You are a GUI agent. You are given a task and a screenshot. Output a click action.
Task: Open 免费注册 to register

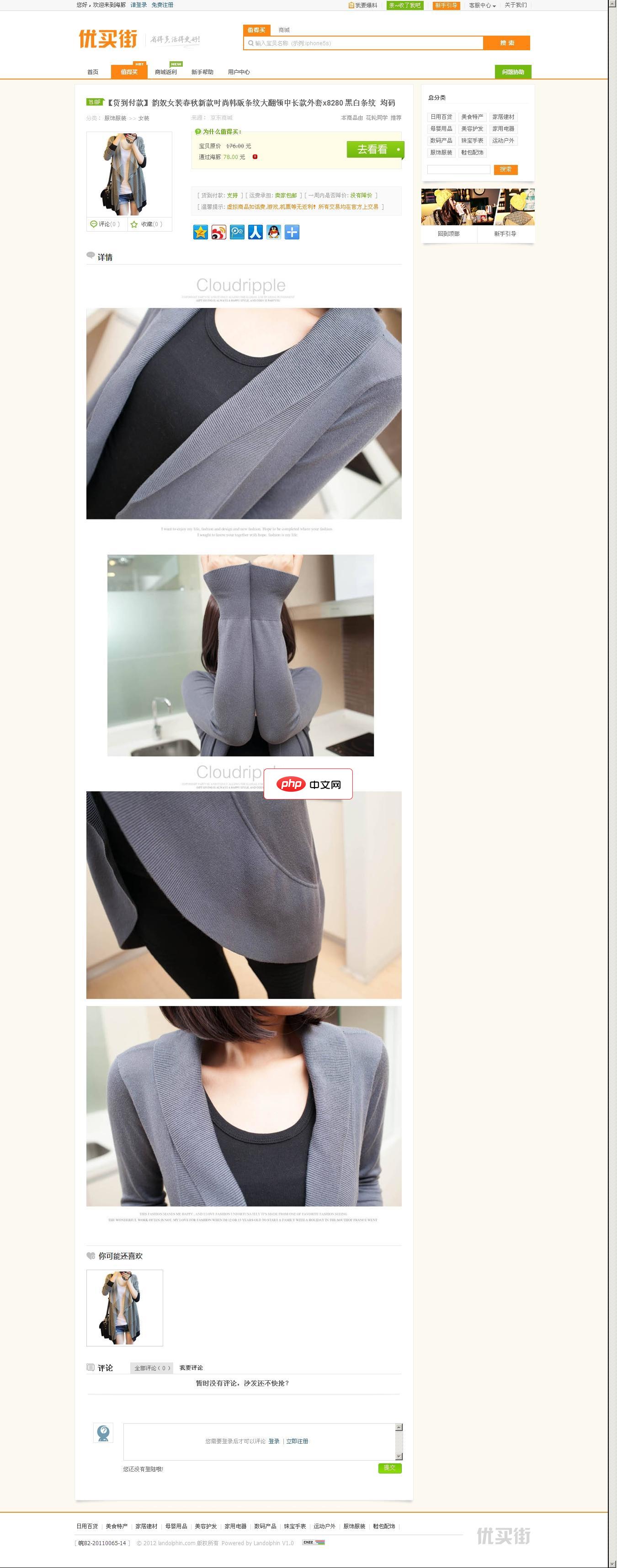click(x=162, y=5)
